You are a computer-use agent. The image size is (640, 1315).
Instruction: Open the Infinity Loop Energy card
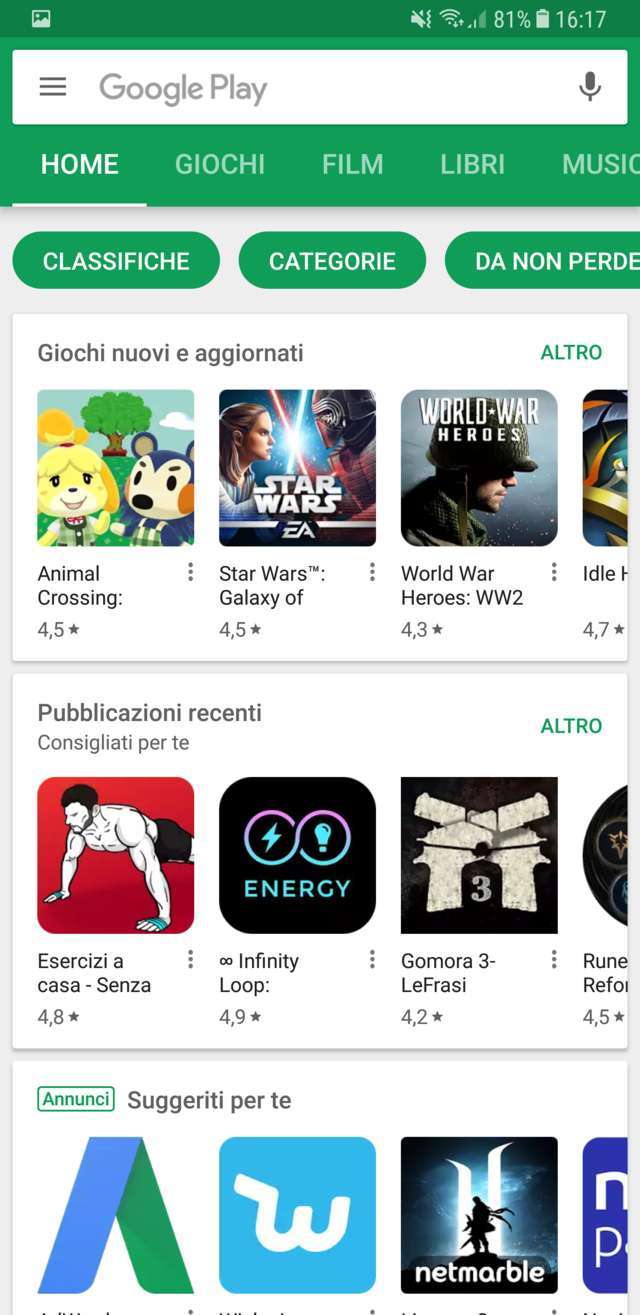pyautogui.click(x=297, y=855)
